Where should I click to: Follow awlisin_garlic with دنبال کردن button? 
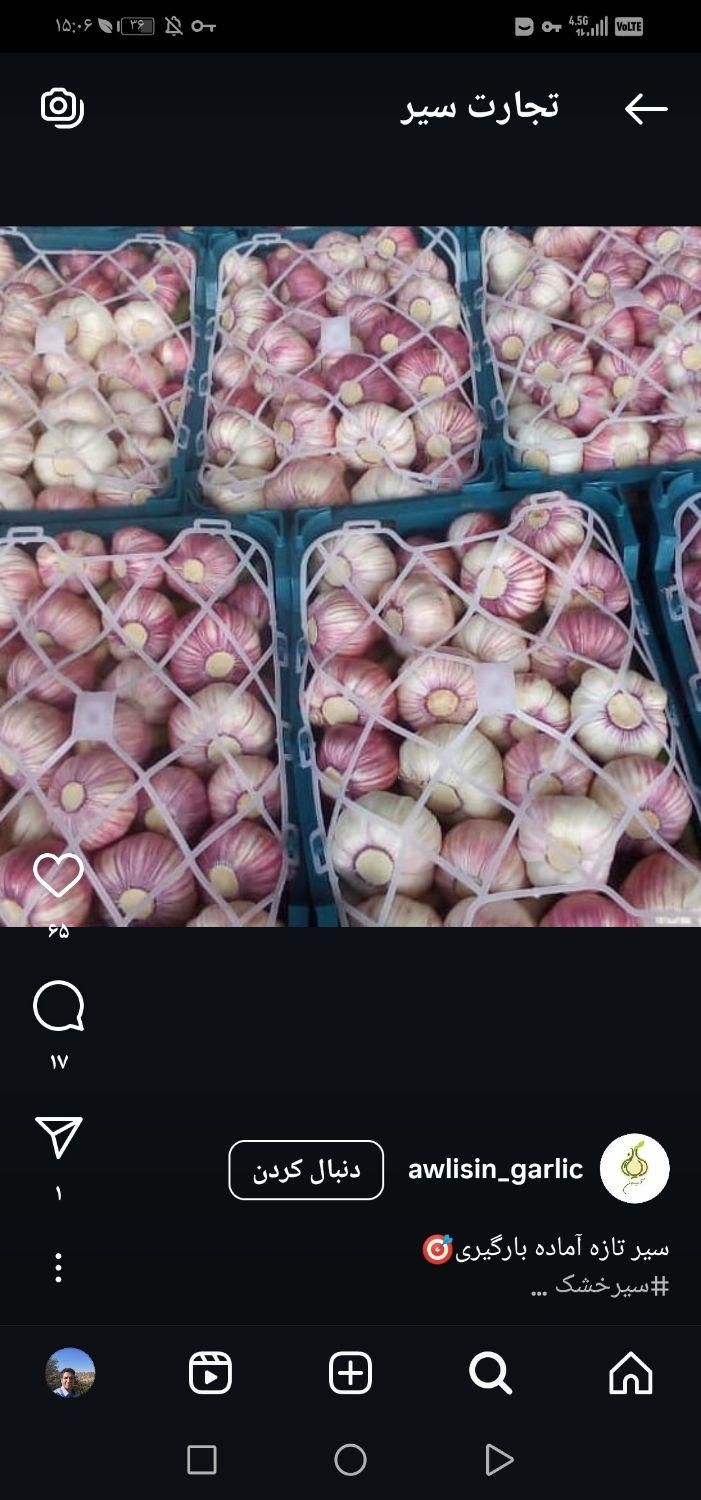click(306, 1169)
